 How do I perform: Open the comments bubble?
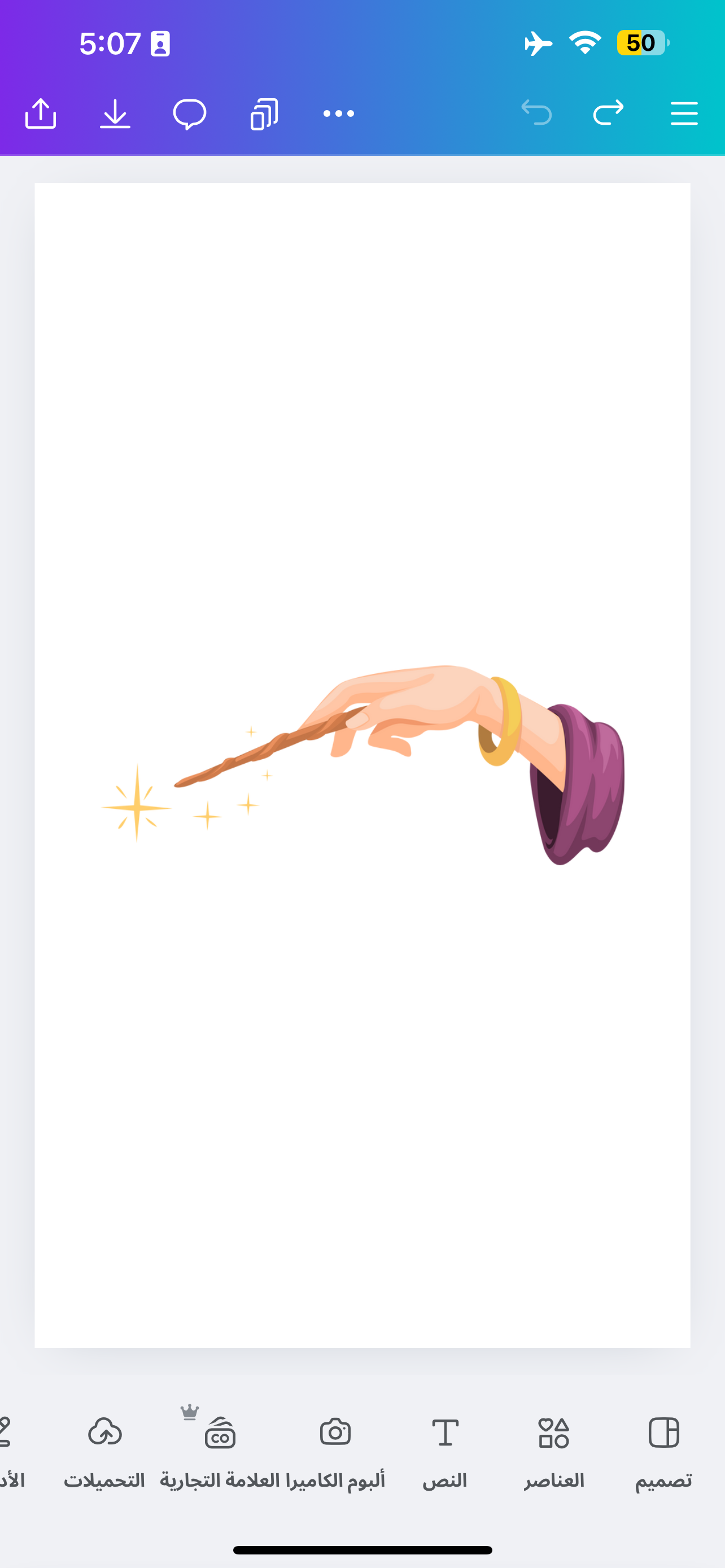(x=189, y=113)
